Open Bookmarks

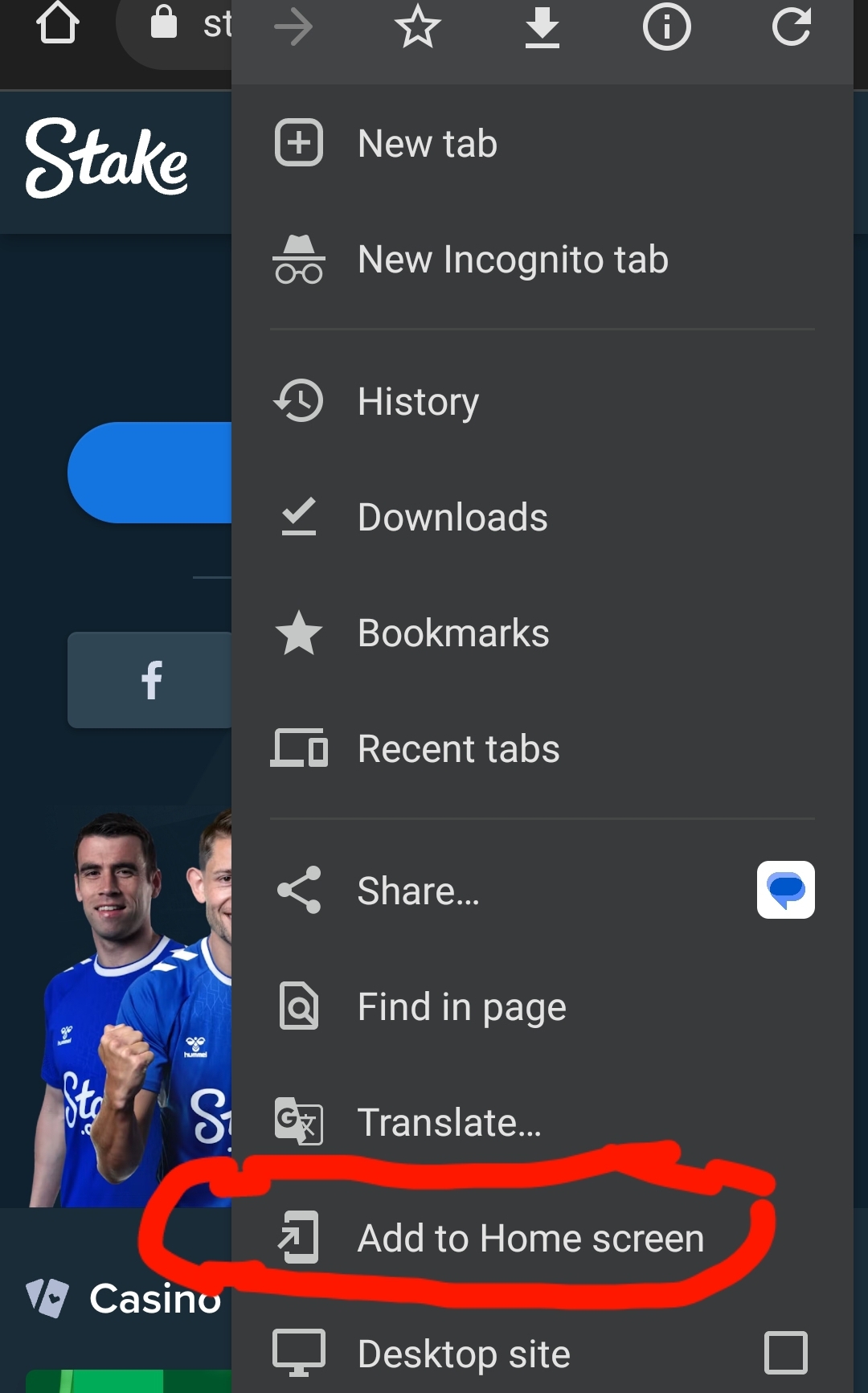click(542, 633)
